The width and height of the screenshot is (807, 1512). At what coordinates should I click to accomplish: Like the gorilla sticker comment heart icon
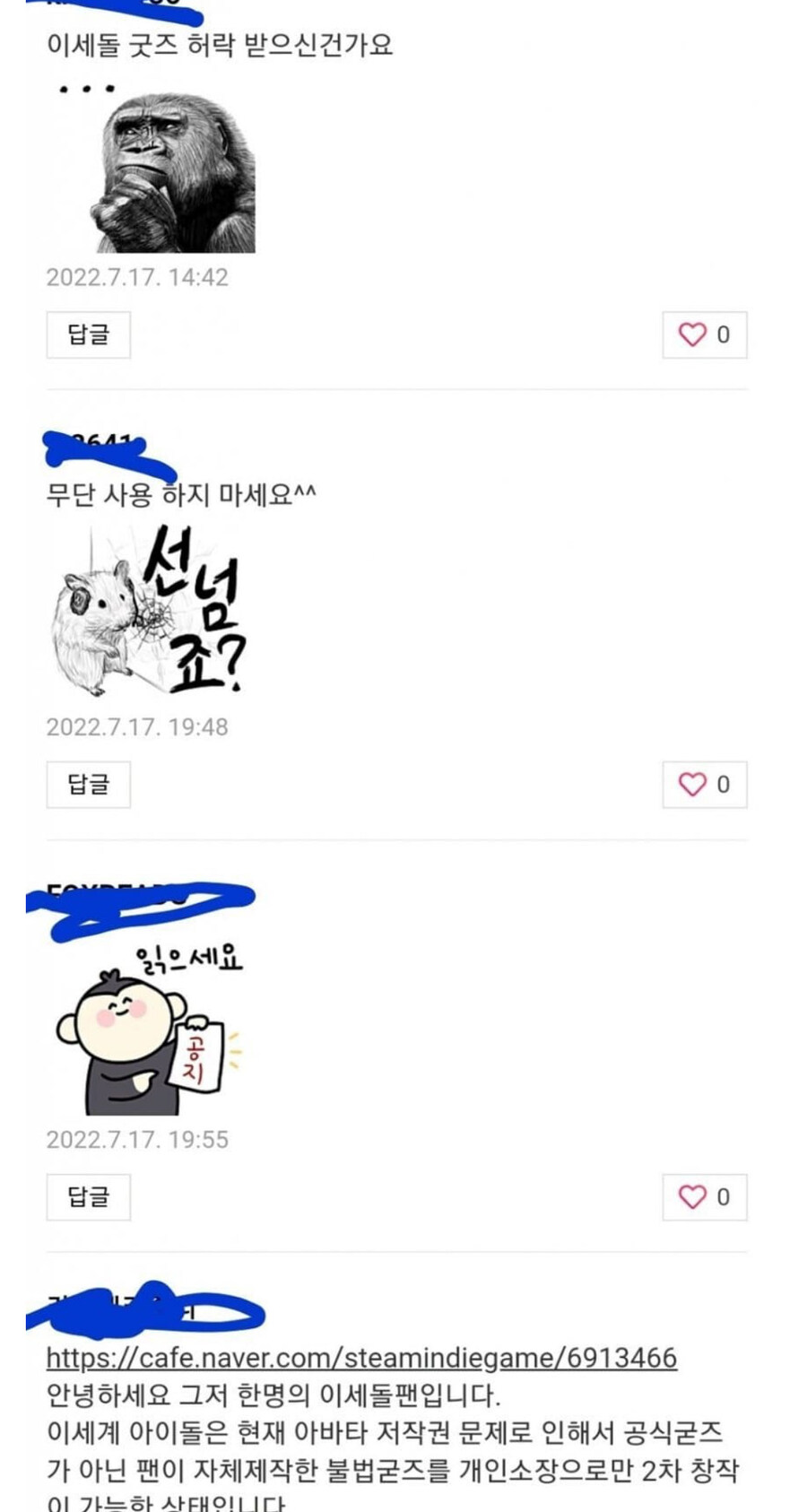pos(691,335)
